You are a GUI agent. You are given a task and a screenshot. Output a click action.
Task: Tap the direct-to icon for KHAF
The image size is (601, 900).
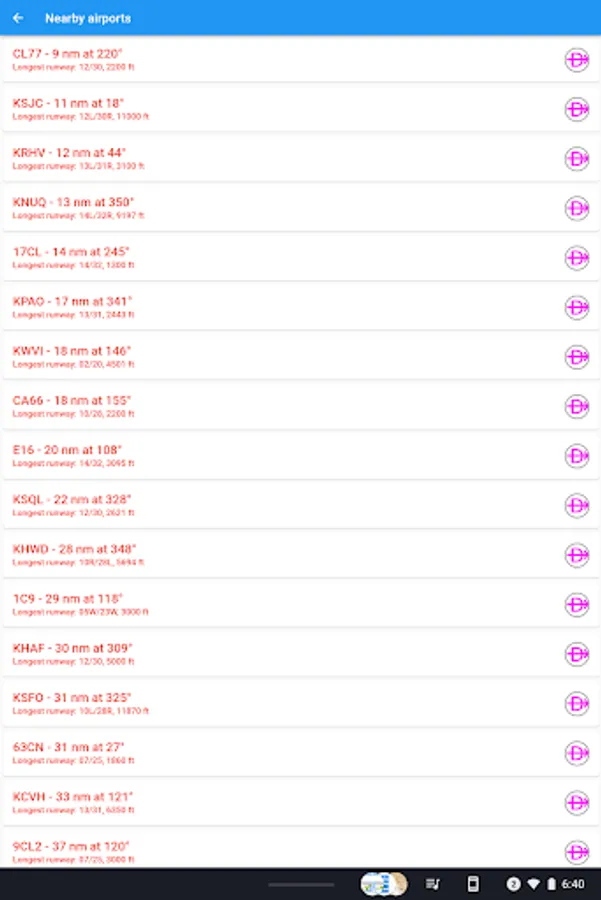coord(577,654)
